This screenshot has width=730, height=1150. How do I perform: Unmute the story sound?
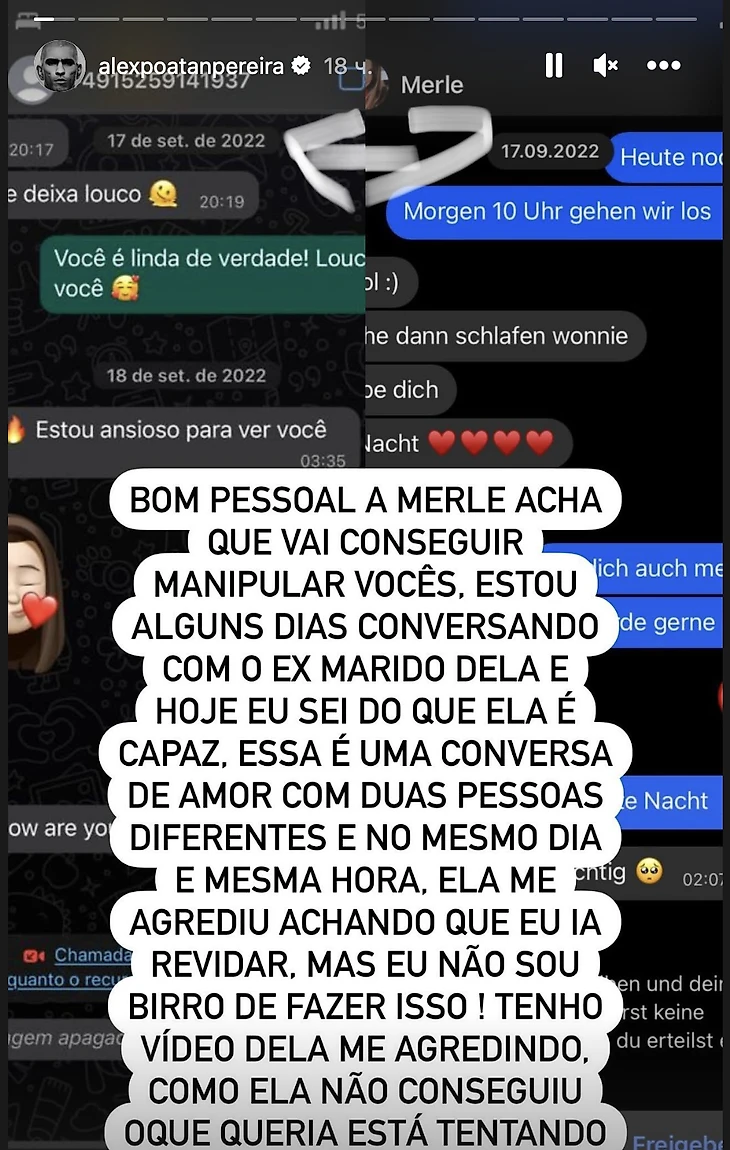[605, 66]
